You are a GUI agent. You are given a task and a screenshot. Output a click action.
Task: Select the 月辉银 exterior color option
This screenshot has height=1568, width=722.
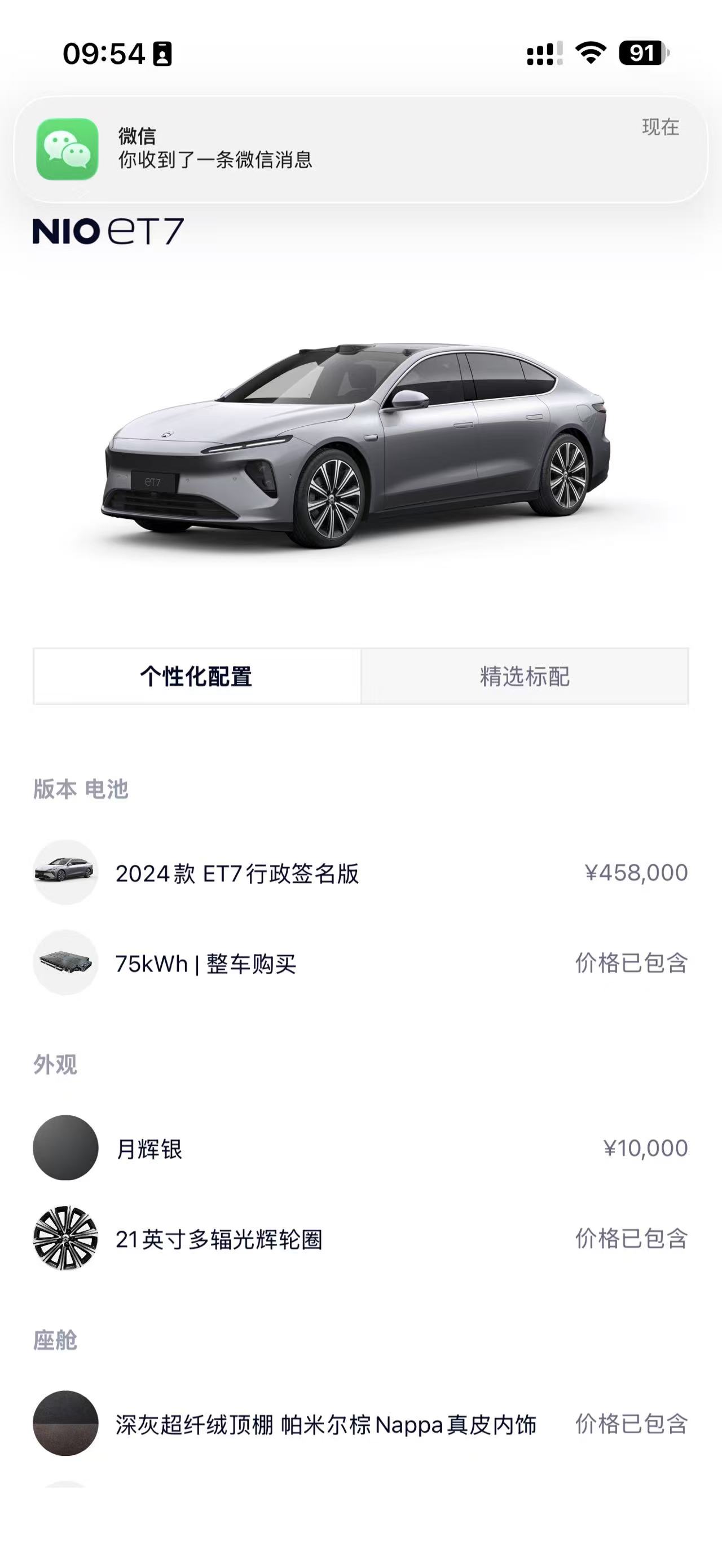click(66, 1148)
